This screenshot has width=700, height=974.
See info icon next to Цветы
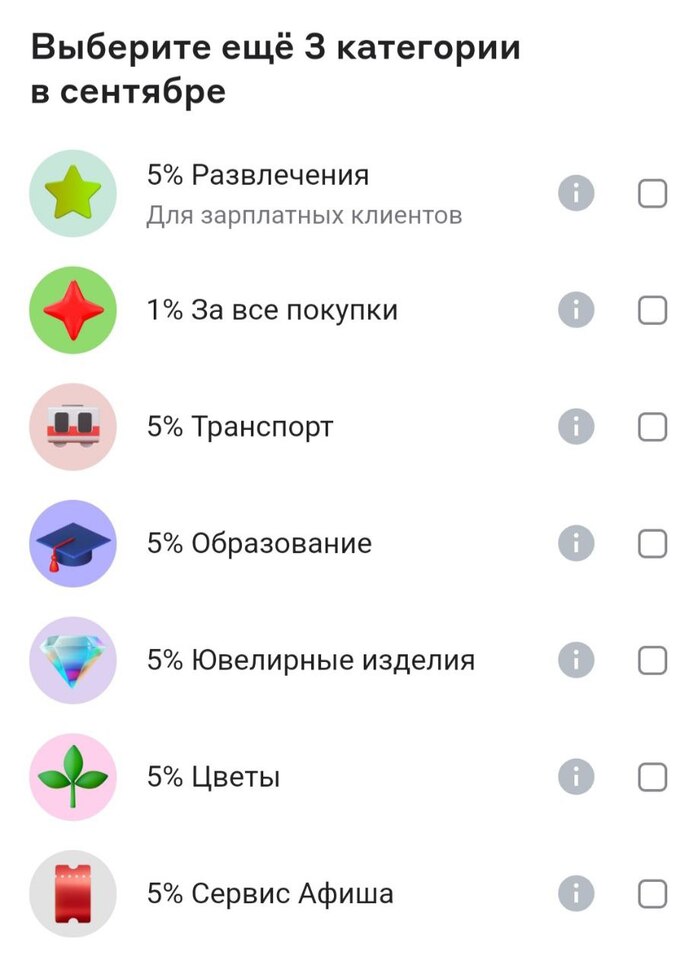click(x=576, y=777)
